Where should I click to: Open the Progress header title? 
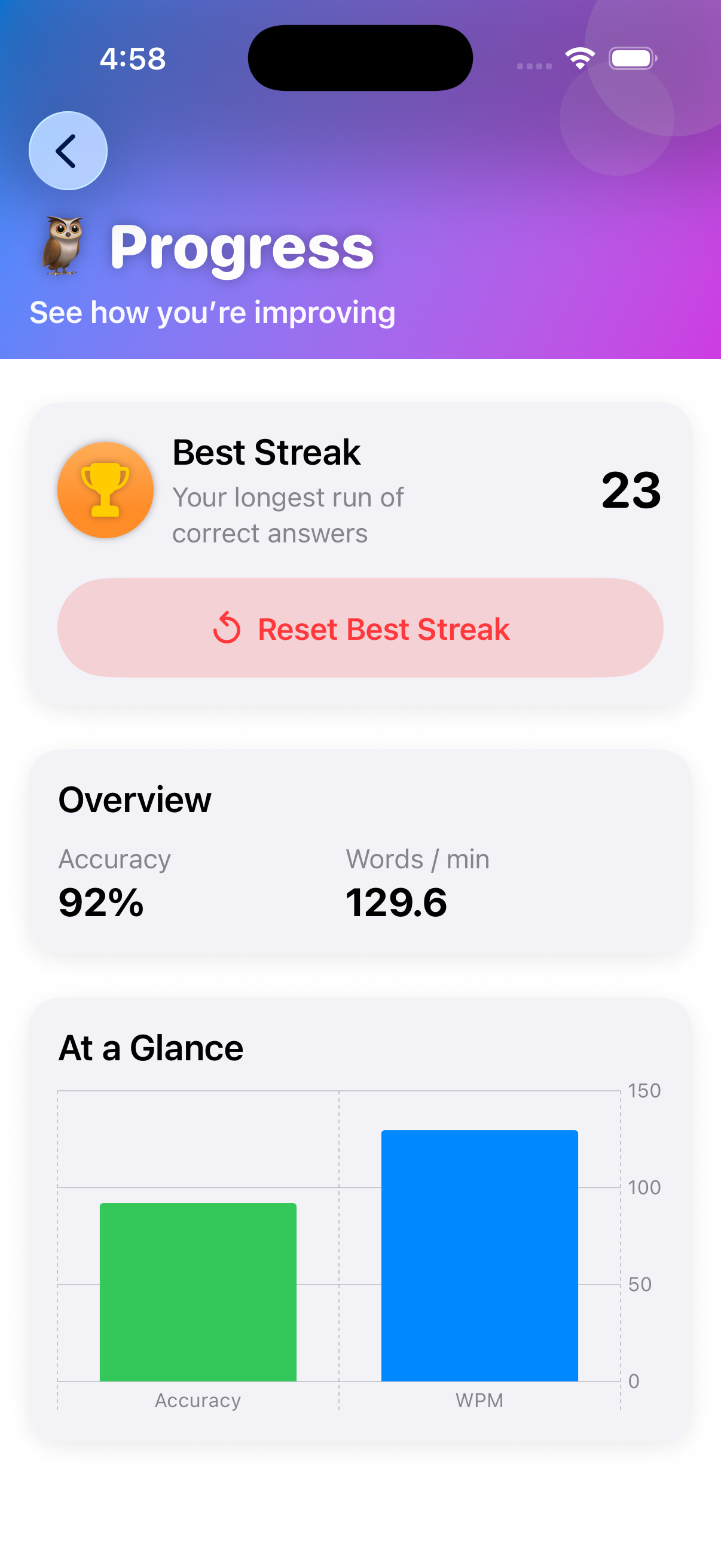pyautogui.click(x=242, y=246)
